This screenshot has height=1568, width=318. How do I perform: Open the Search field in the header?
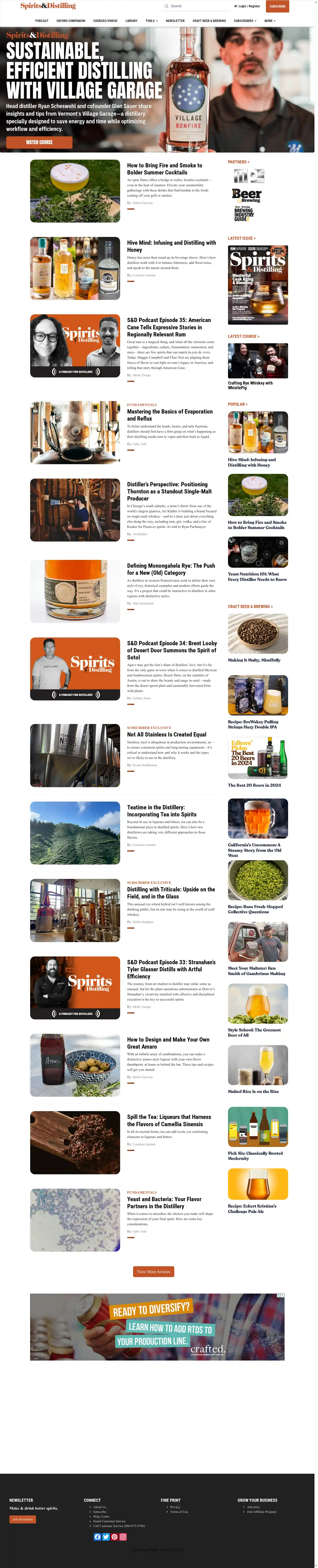(x=195, y=6)
